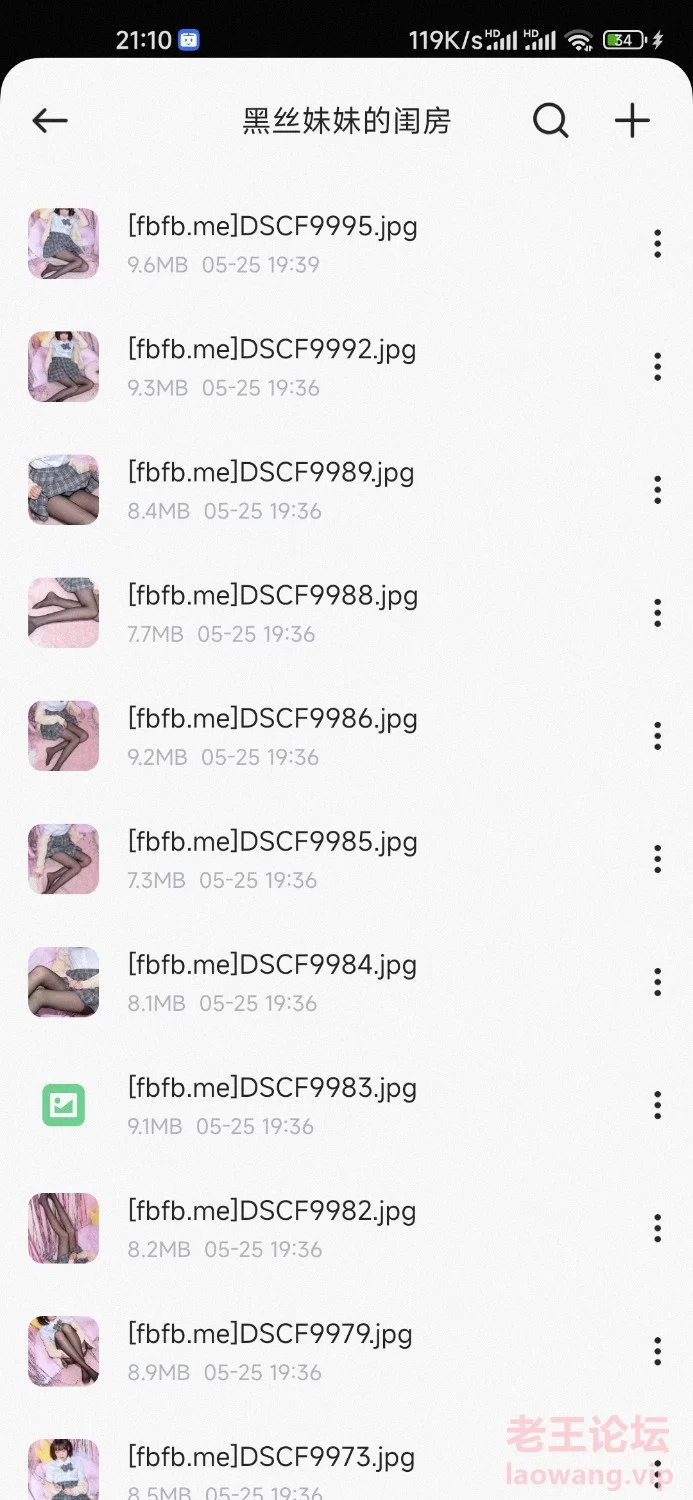Open file DSCF9995.jpg
The image size is (693, 1500).
pyautogui.click(x=272, y=227)
